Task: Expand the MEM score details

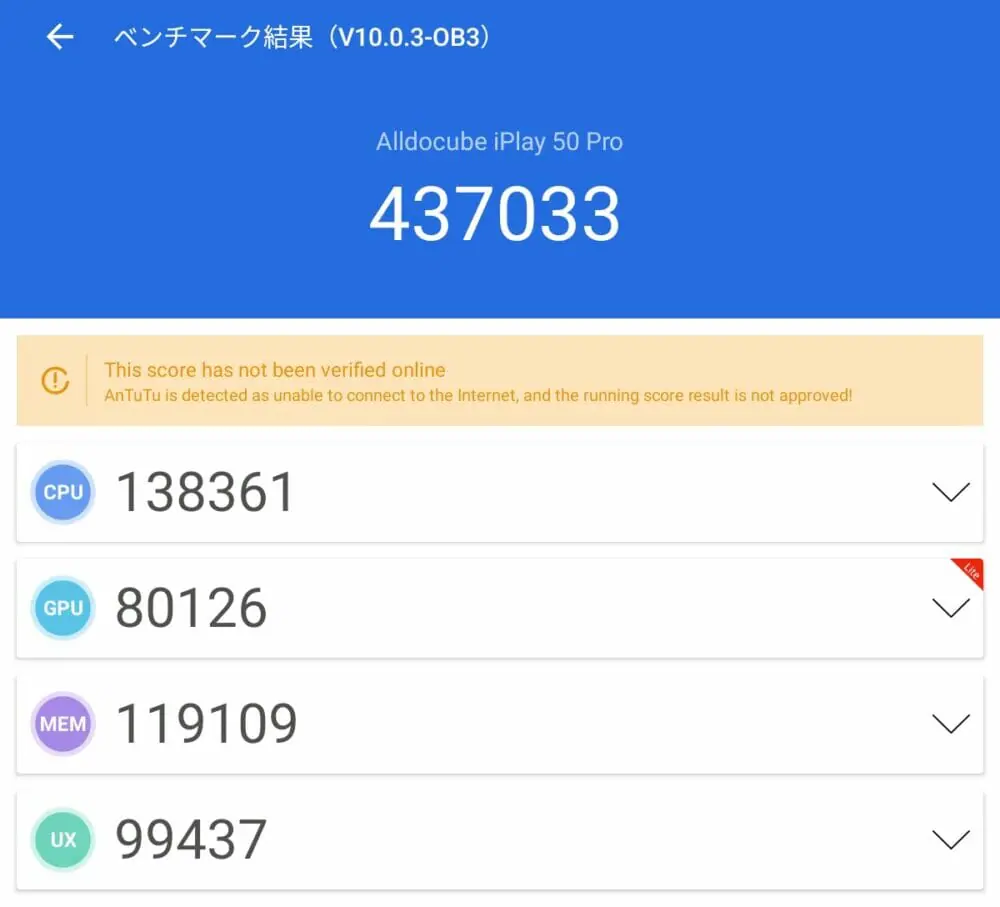Action: coord(949,724)
